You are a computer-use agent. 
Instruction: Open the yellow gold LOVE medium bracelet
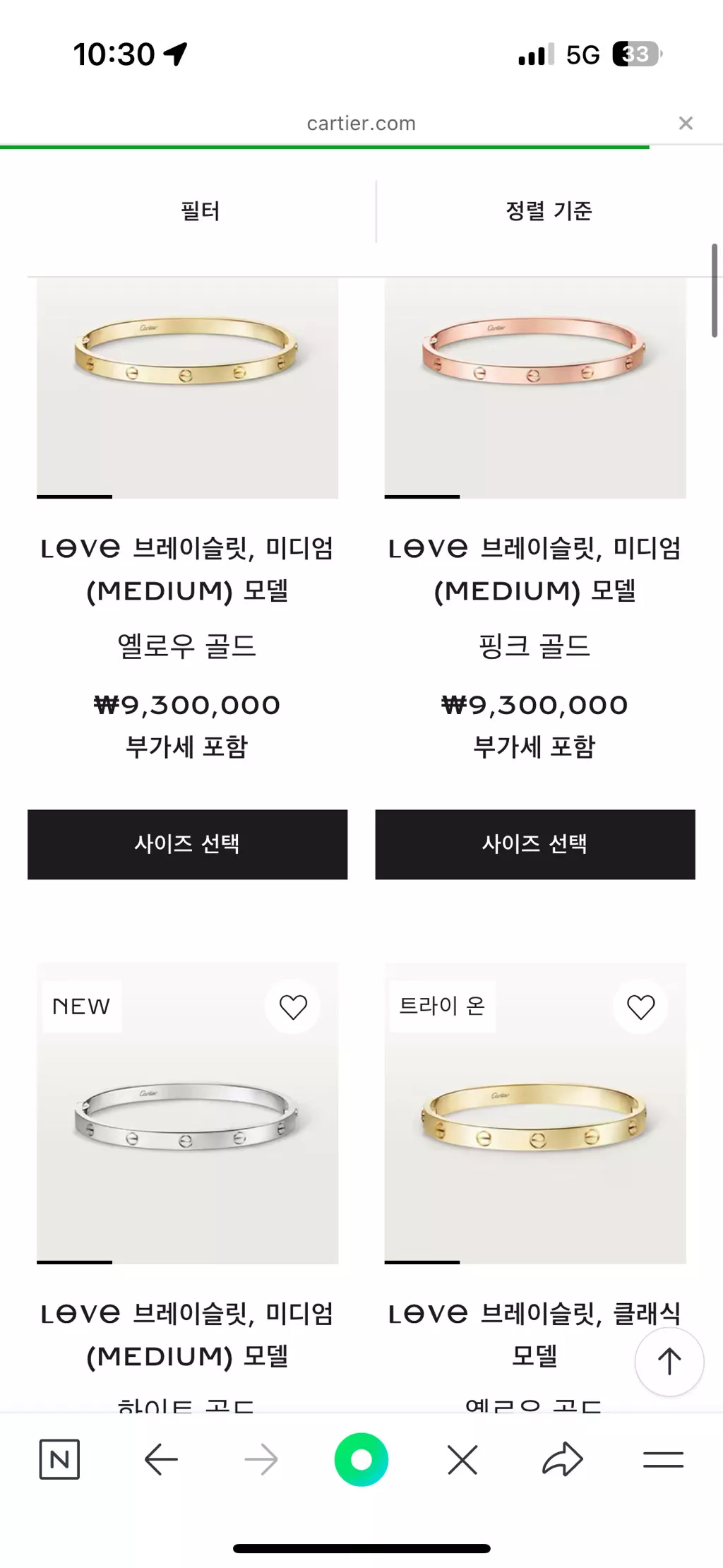[x=187, y=387]
